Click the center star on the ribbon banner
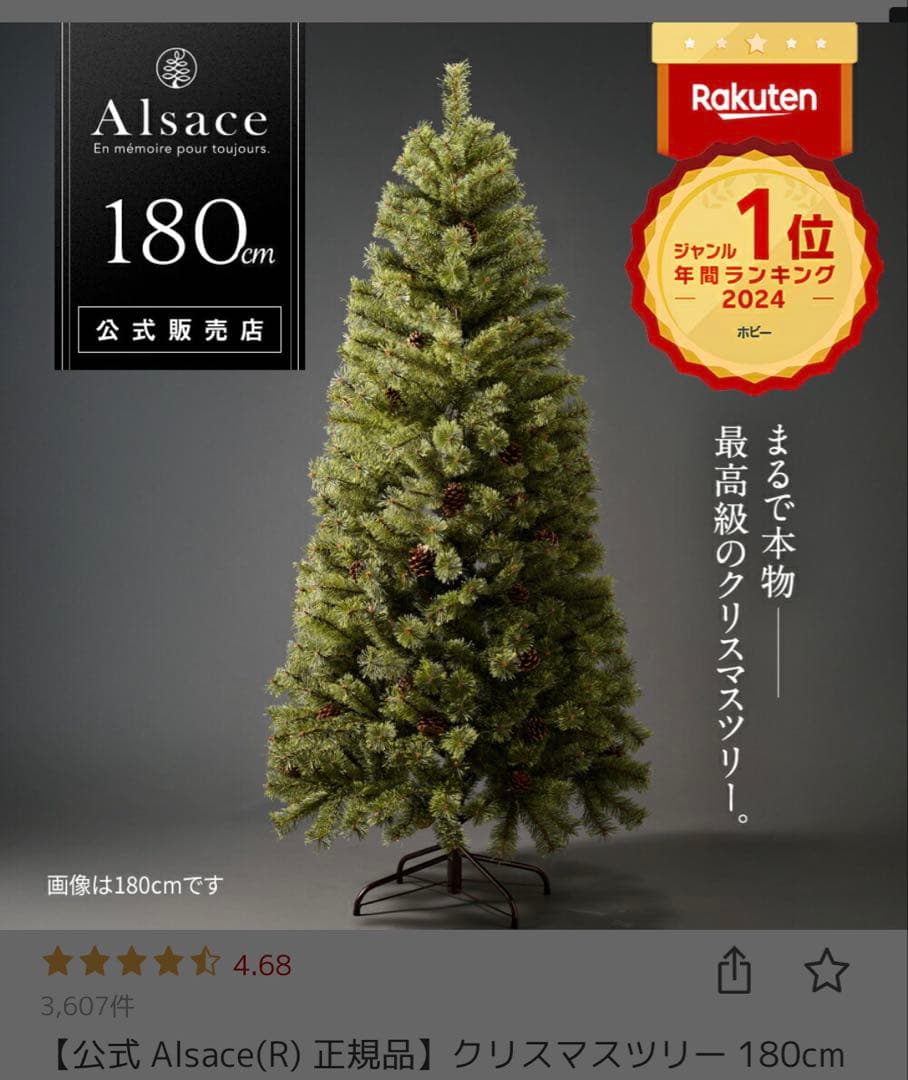The width and height of the screenshot is (908, 1080). pyautogui.click(x=758, y=41)
